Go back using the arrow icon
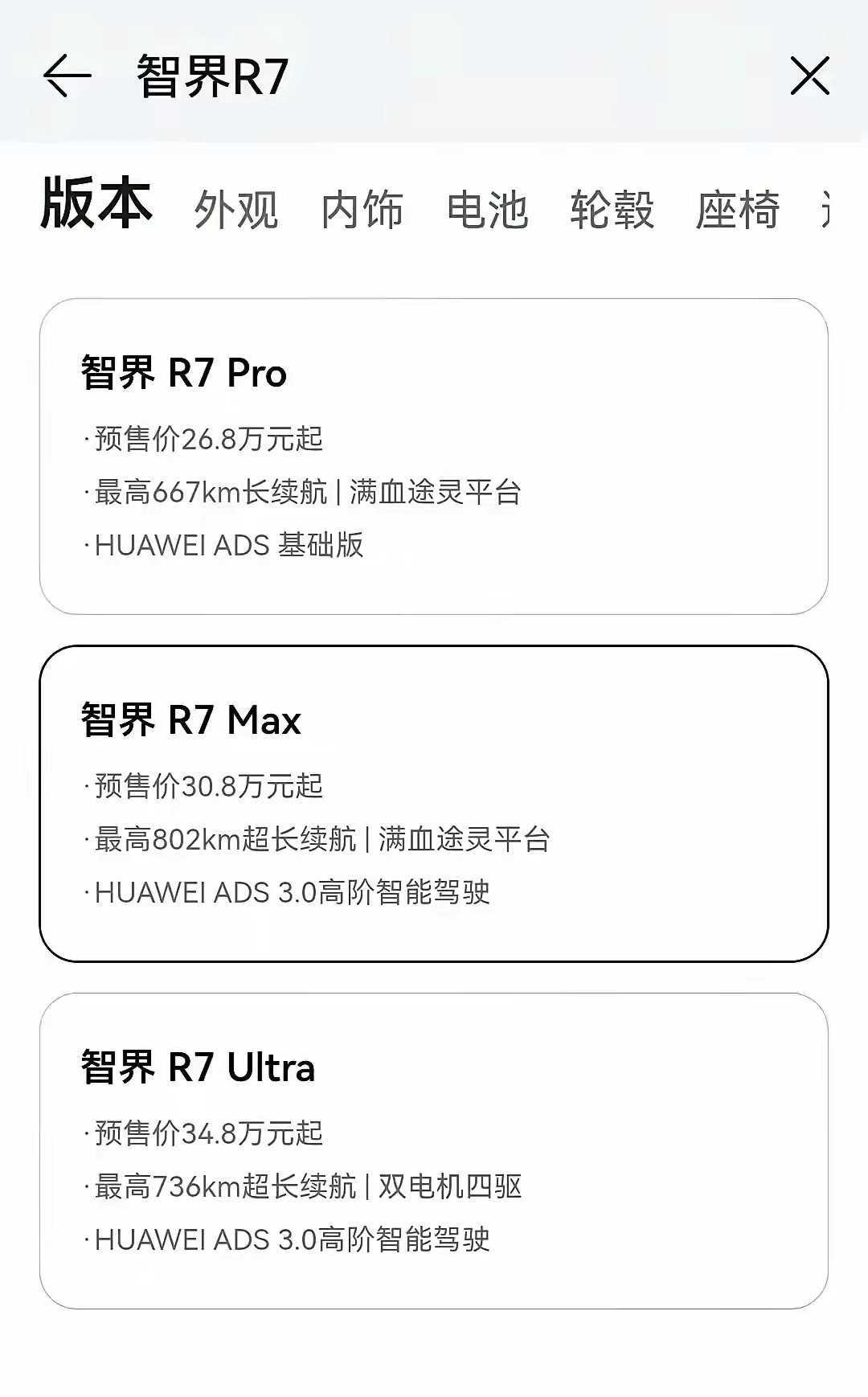The height and width of the screenshot is (1397, 868). pyautogui.click(x=68, y=76)
